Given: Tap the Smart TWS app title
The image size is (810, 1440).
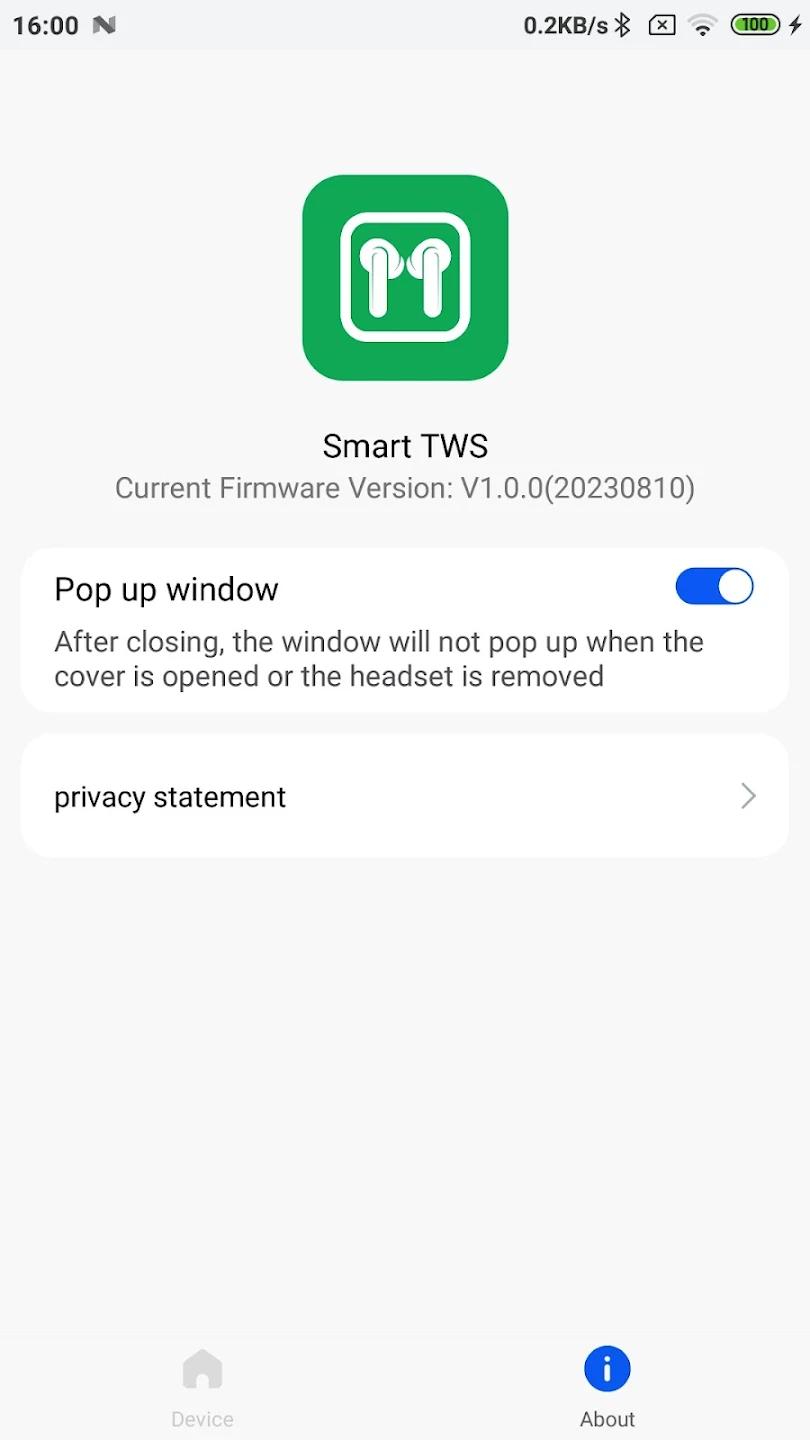Looking at the screenshot, I should coord(405,446).
